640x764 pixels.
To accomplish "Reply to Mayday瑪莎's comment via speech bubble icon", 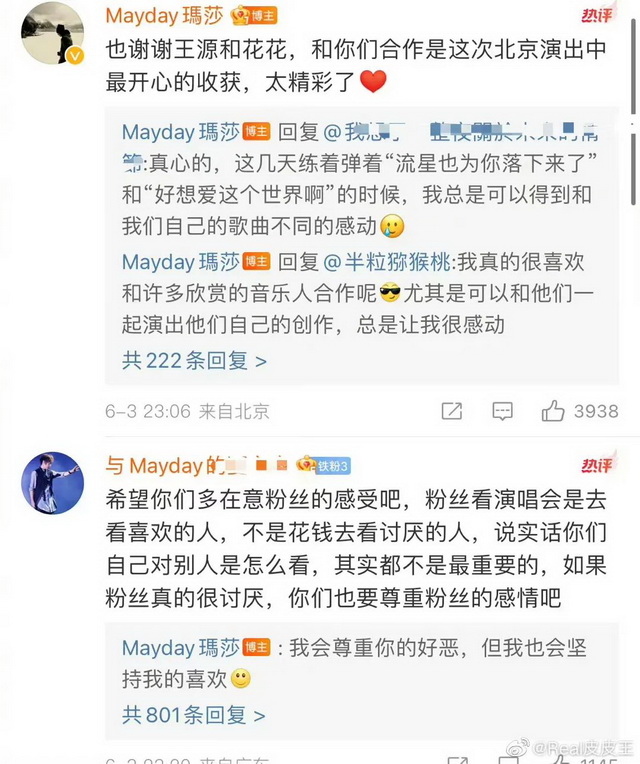I will pos(503,410).
